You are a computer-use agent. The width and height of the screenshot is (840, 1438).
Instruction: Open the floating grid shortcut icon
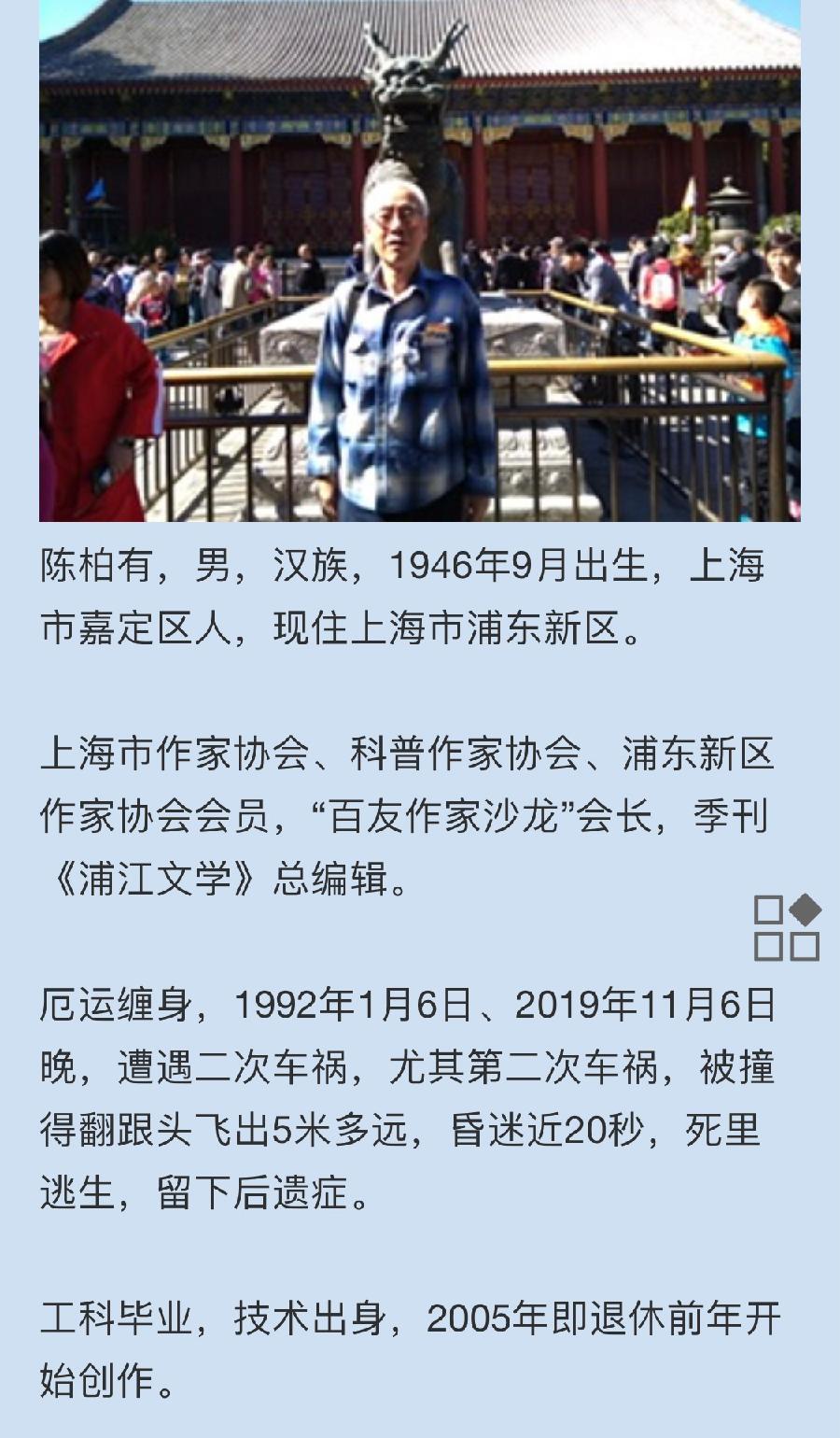point(787,928)
